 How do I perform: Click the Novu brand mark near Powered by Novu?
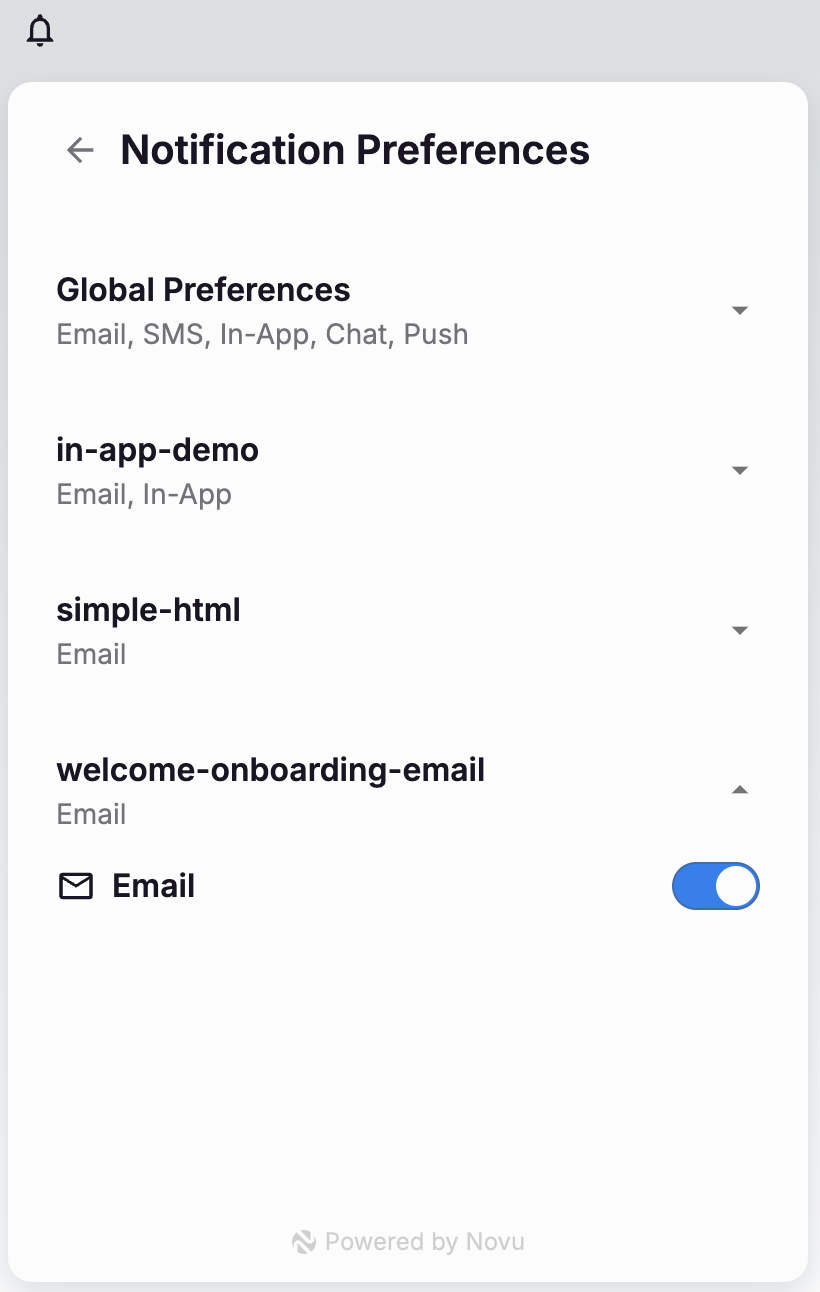[303, 1242]
